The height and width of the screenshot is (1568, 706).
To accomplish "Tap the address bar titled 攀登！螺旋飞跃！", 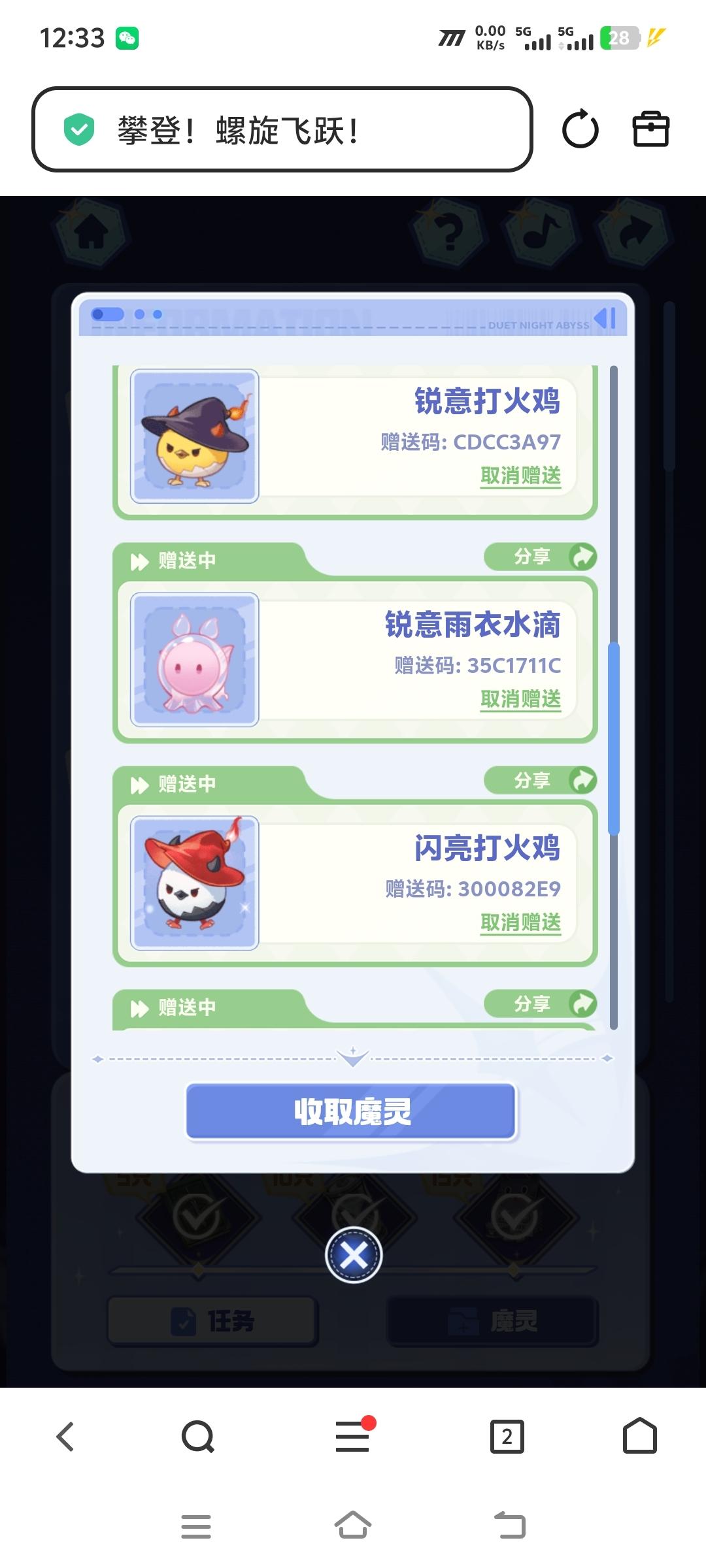I will pyautogui.click(x=281, y=129).
